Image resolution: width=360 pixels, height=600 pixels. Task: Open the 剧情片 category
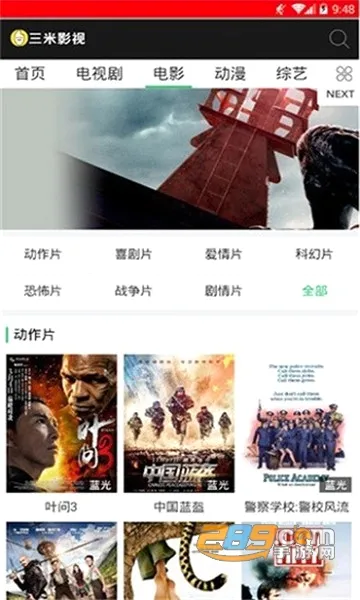pyautogui.click(x=223, y=291)
